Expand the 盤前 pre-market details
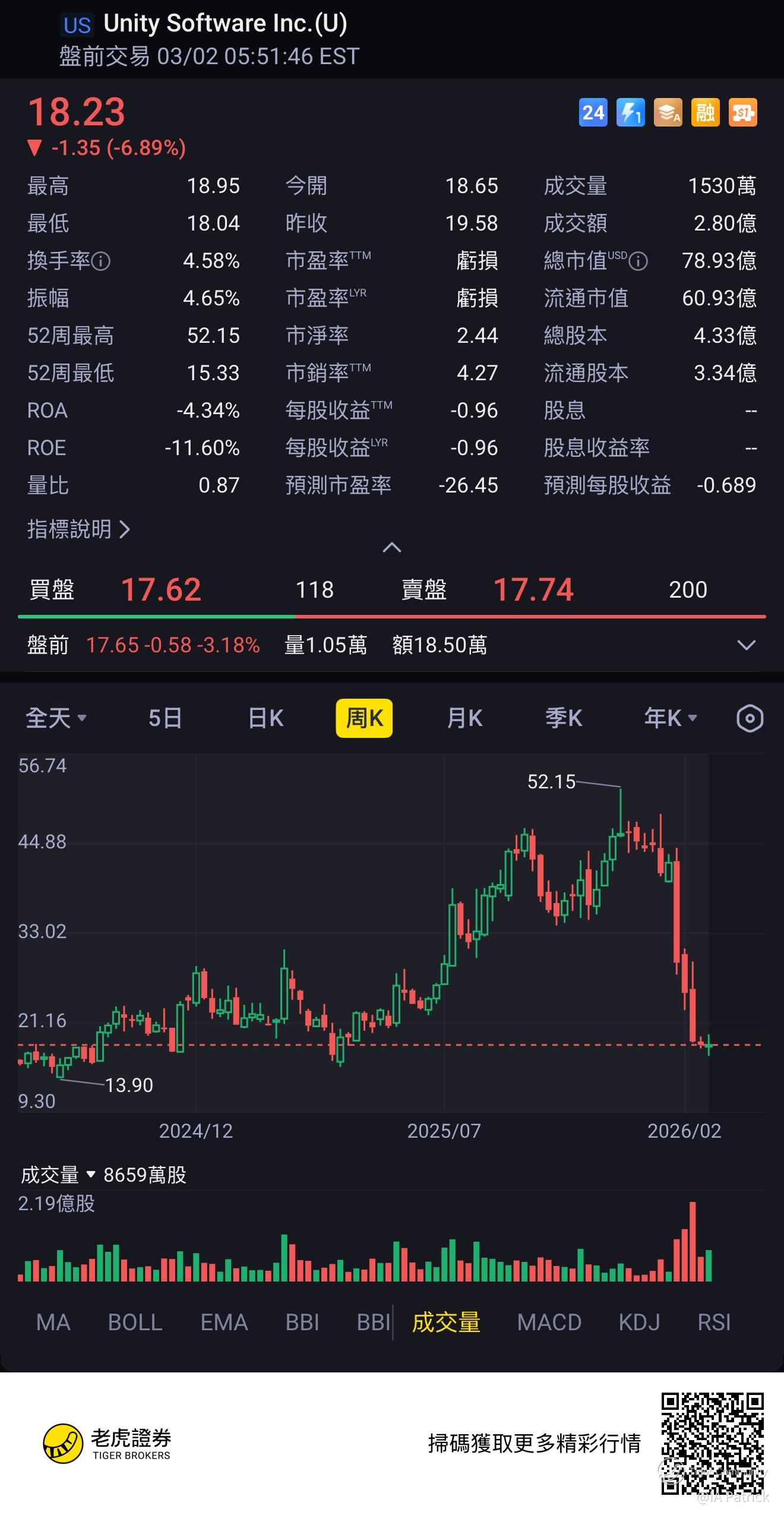 (746, 645)
